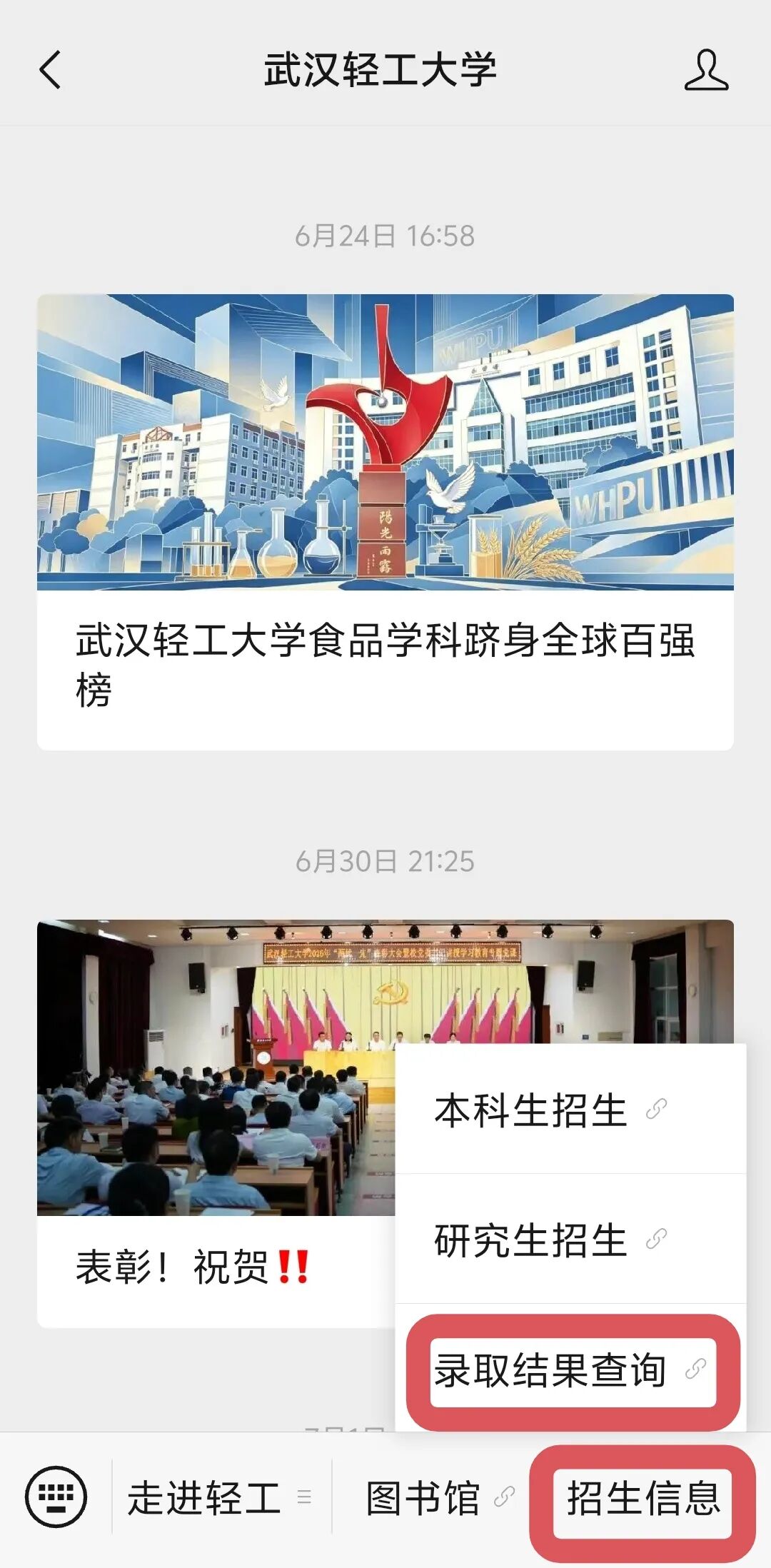Go back using the top-left arrow
Image resolution: width=771 pixels, height=1568 pixels.
coord(50,70)
